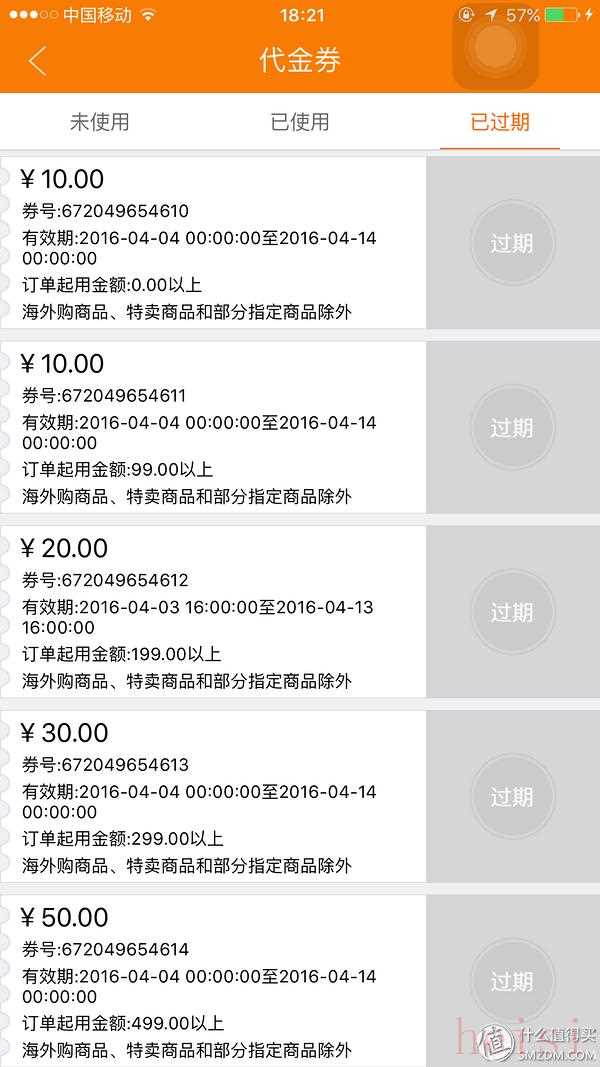
Task: Open the AssistiveTouch floating button
Action: coord(495,47)
